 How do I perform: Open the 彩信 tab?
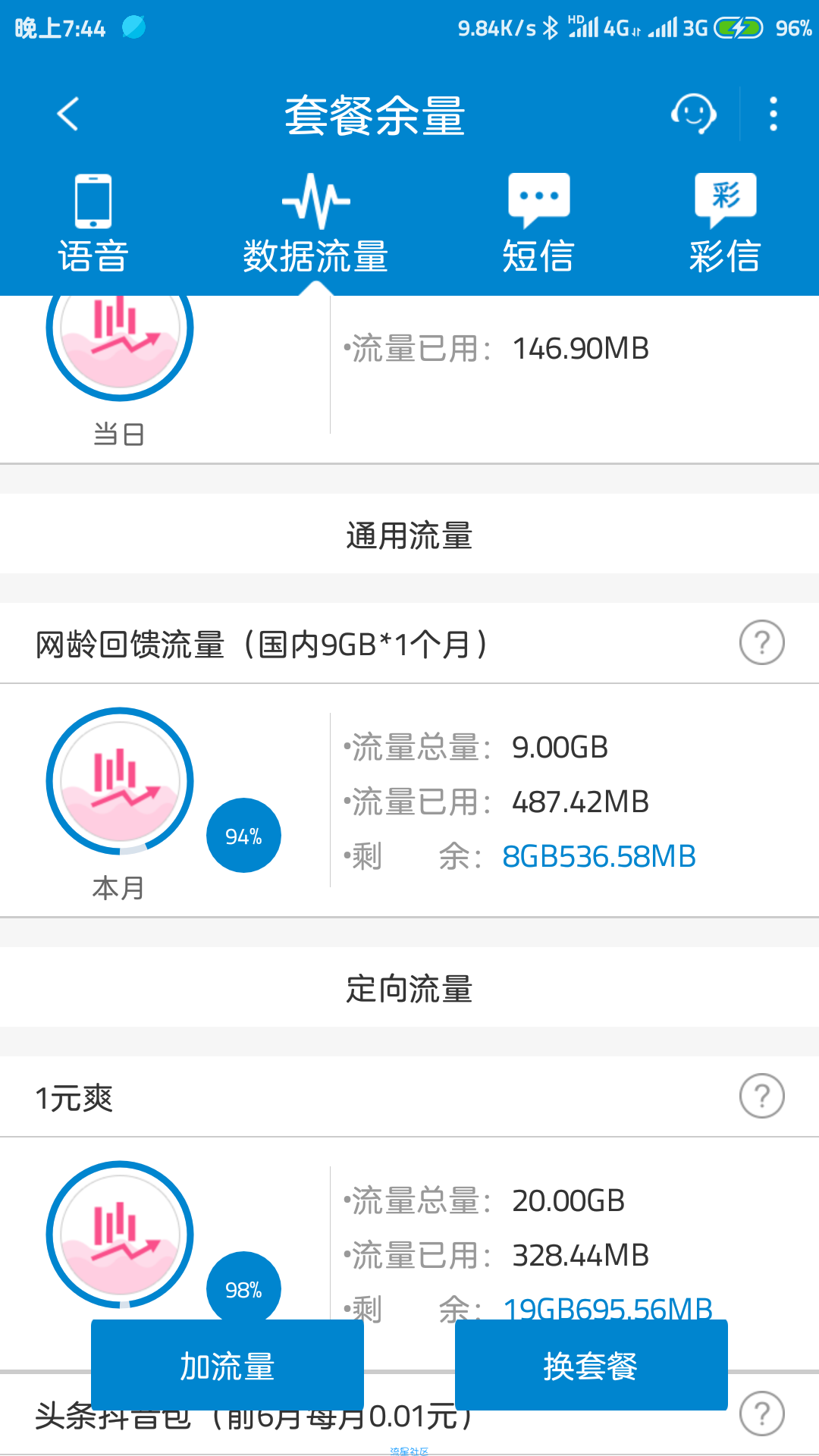click(725, 224)
